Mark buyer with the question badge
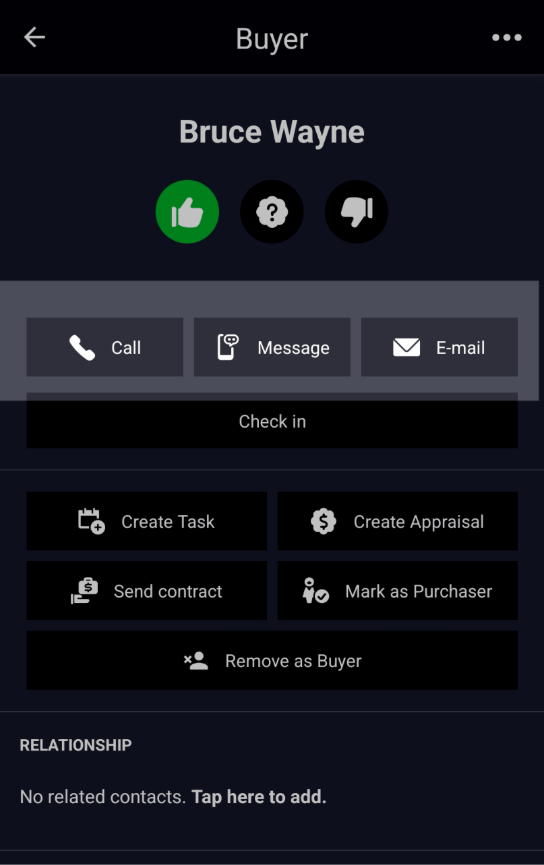Viewport: 544px width, 865px height. (272, 212)
